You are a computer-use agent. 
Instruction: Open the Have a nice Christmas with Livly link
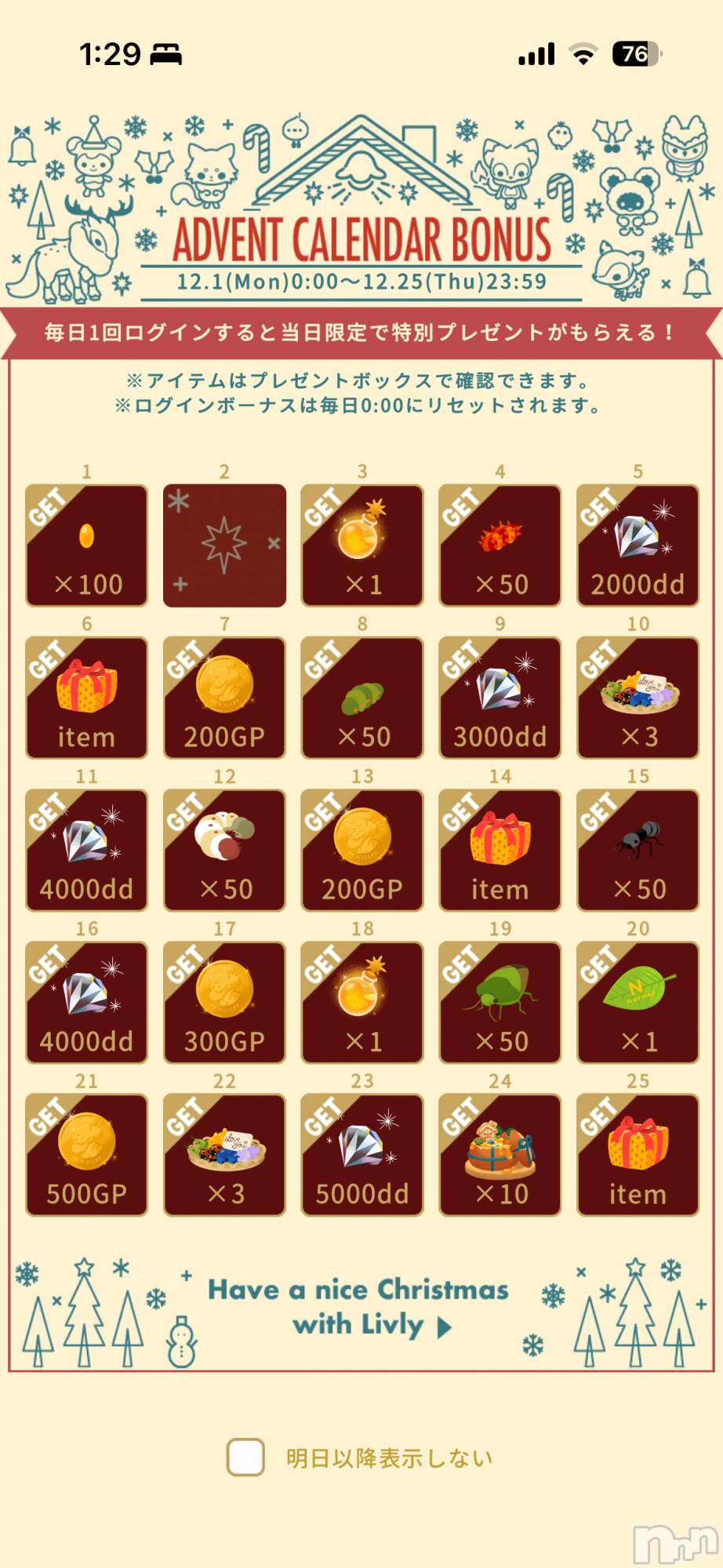click(361, 1307)
